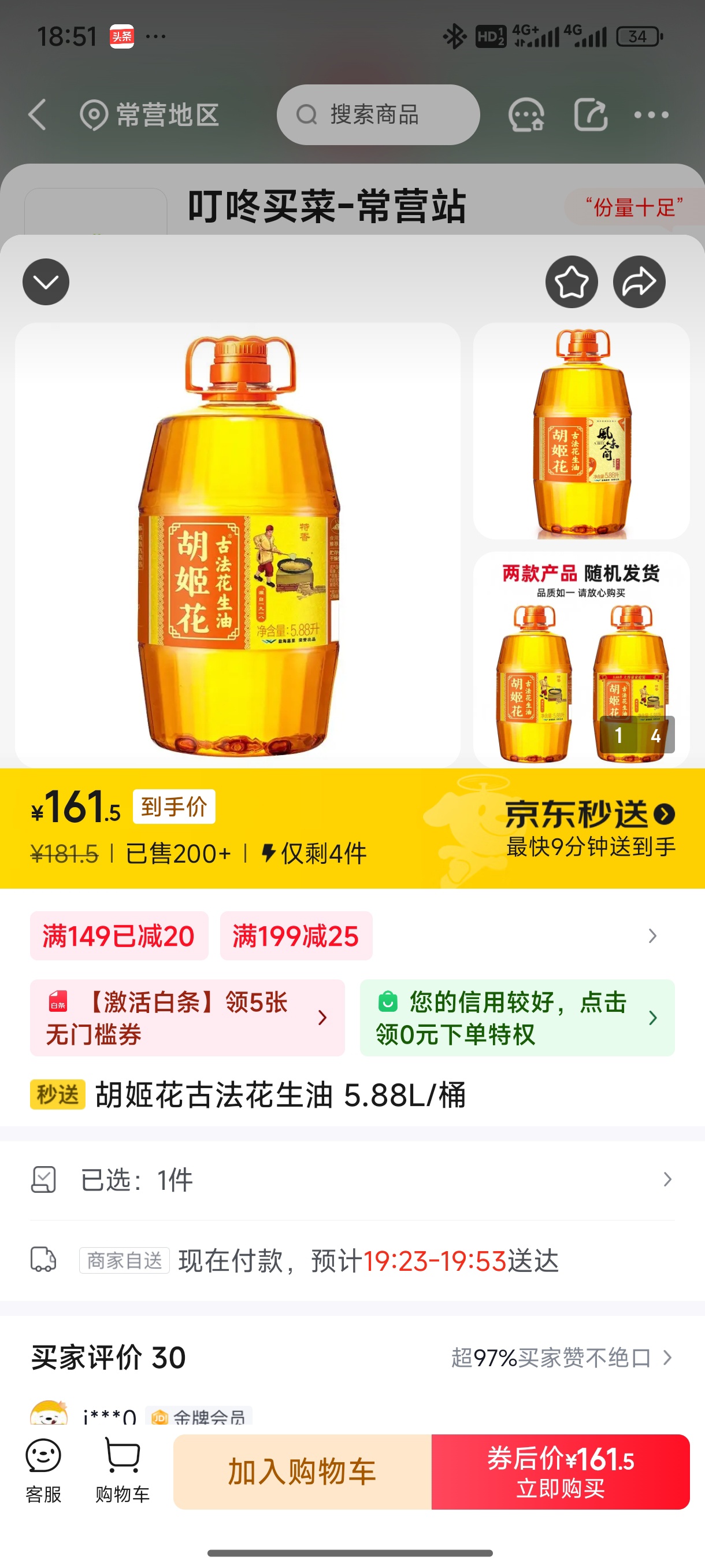
Task: Open the main product image
Action: coord(238,543)
